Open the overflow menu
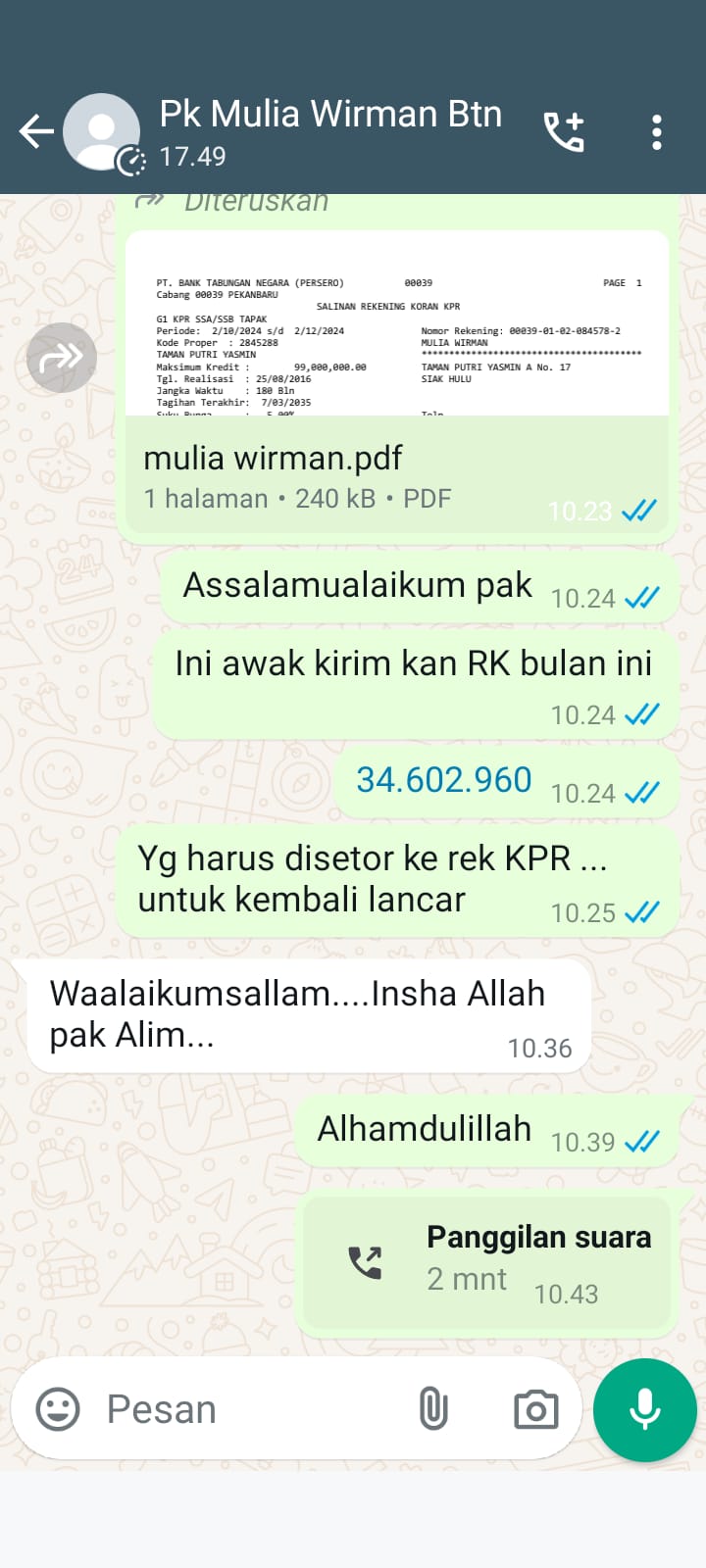This screenshot has height=1568, width=706. pos(656,132)
